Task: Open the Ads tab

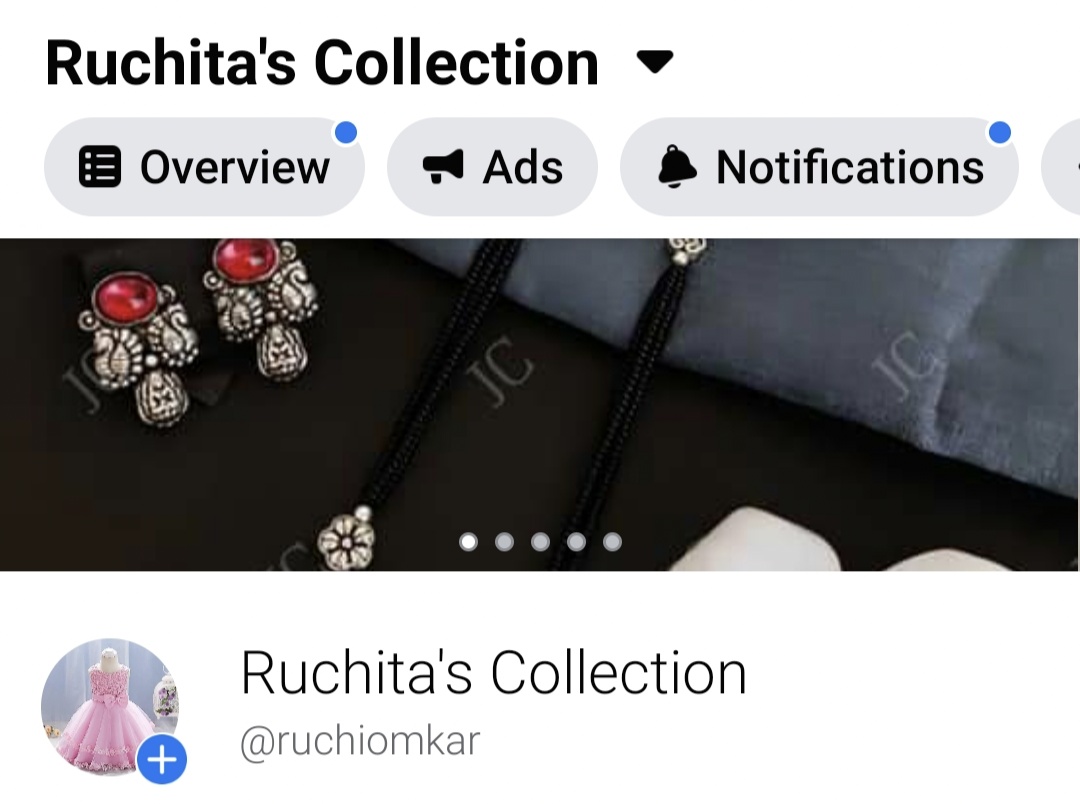Action: [492, 167]
